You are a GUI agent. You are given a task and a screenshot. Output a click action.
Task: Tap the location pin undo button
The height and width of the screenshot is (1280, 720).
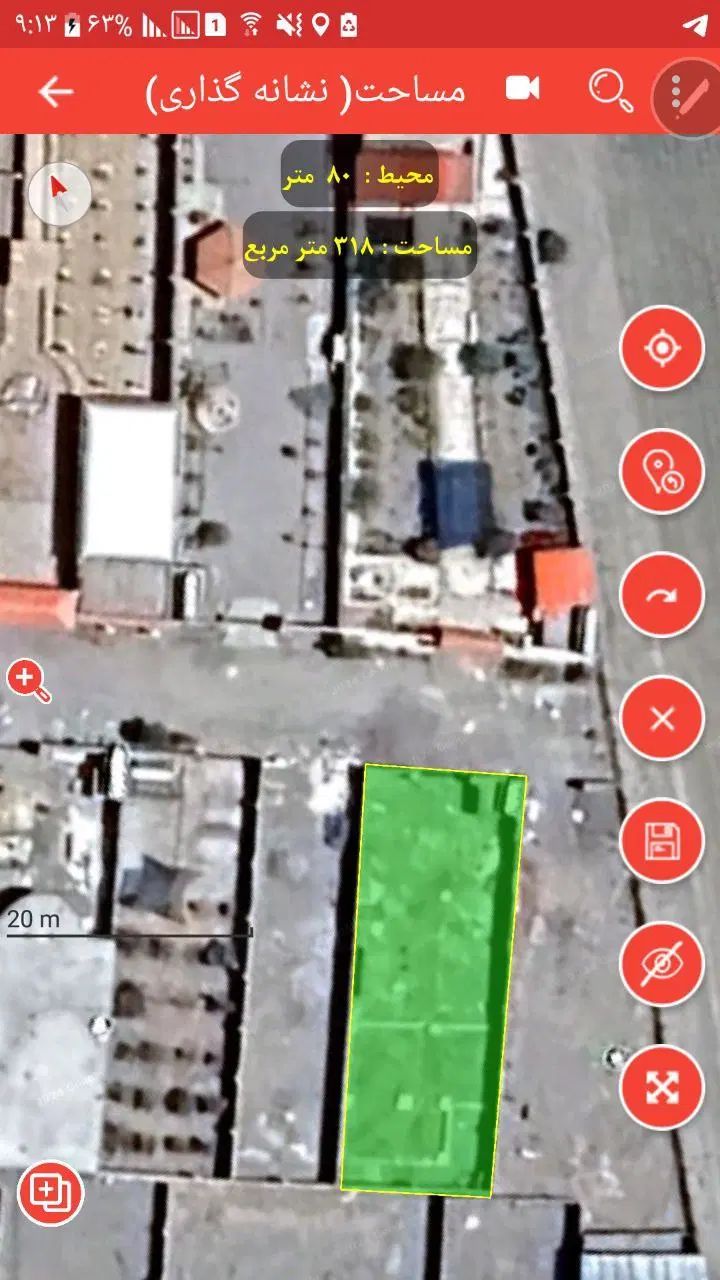662,472
